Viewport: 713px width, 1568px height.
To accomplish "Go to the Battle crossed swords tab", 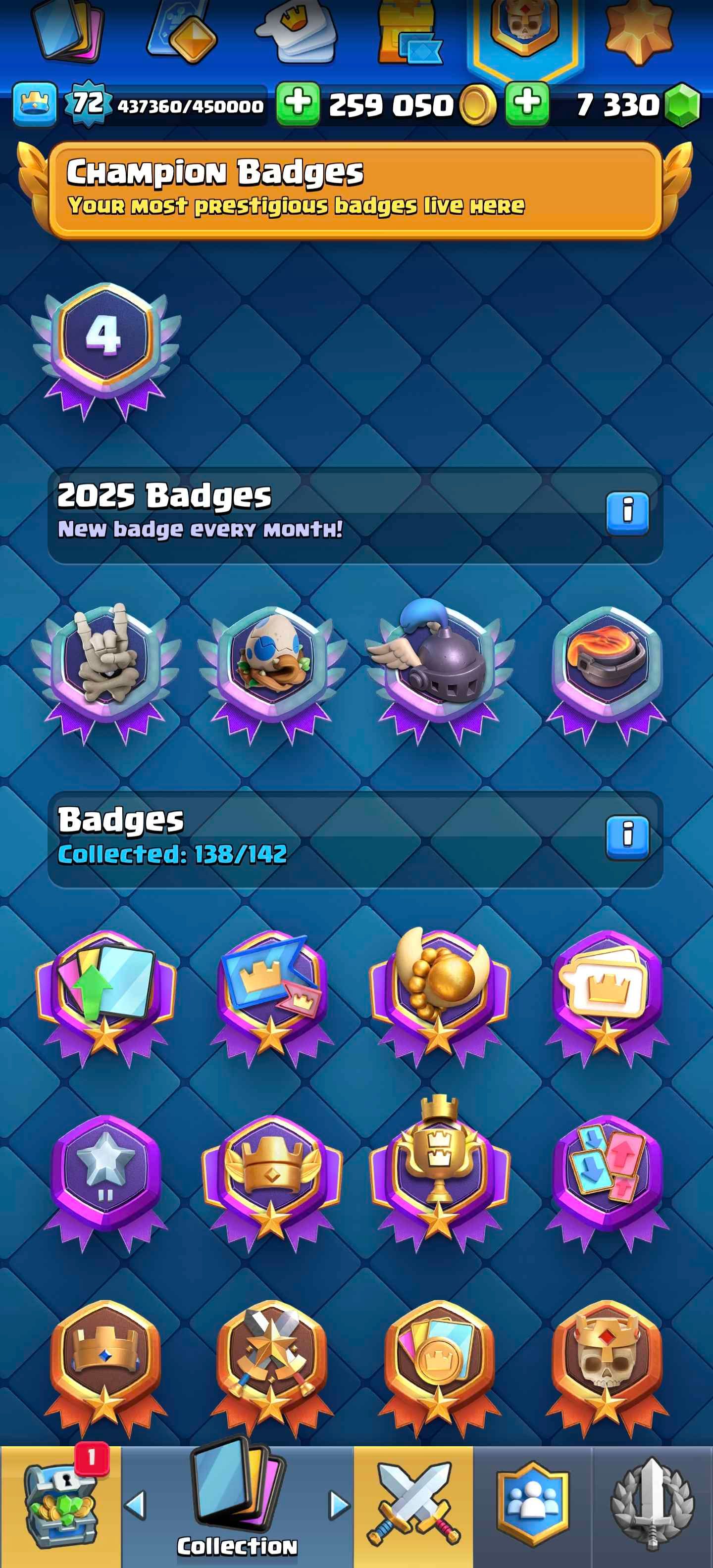I will [413, 1504].
